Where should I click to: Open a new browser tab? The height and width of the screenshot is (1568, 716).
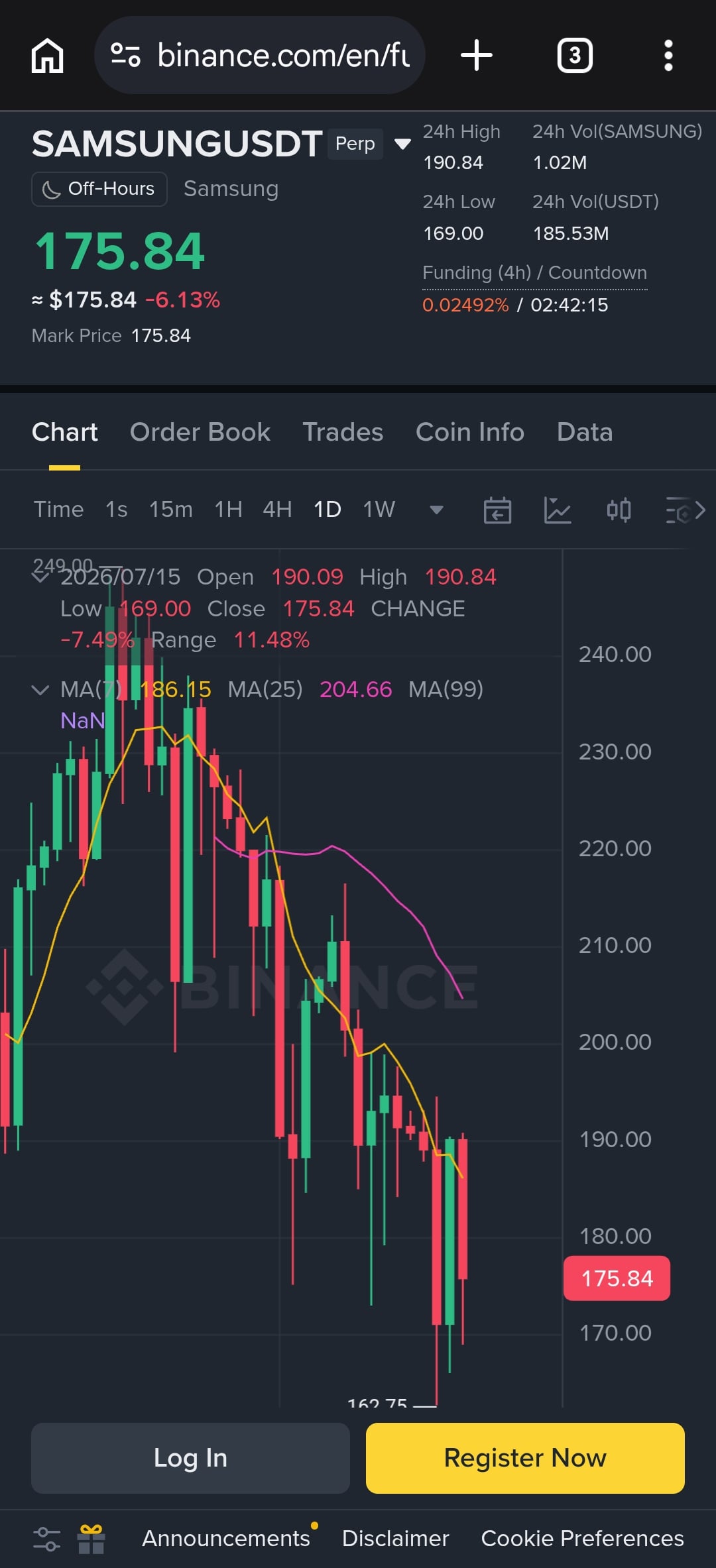pyautogui.click(x=477, y=56)
